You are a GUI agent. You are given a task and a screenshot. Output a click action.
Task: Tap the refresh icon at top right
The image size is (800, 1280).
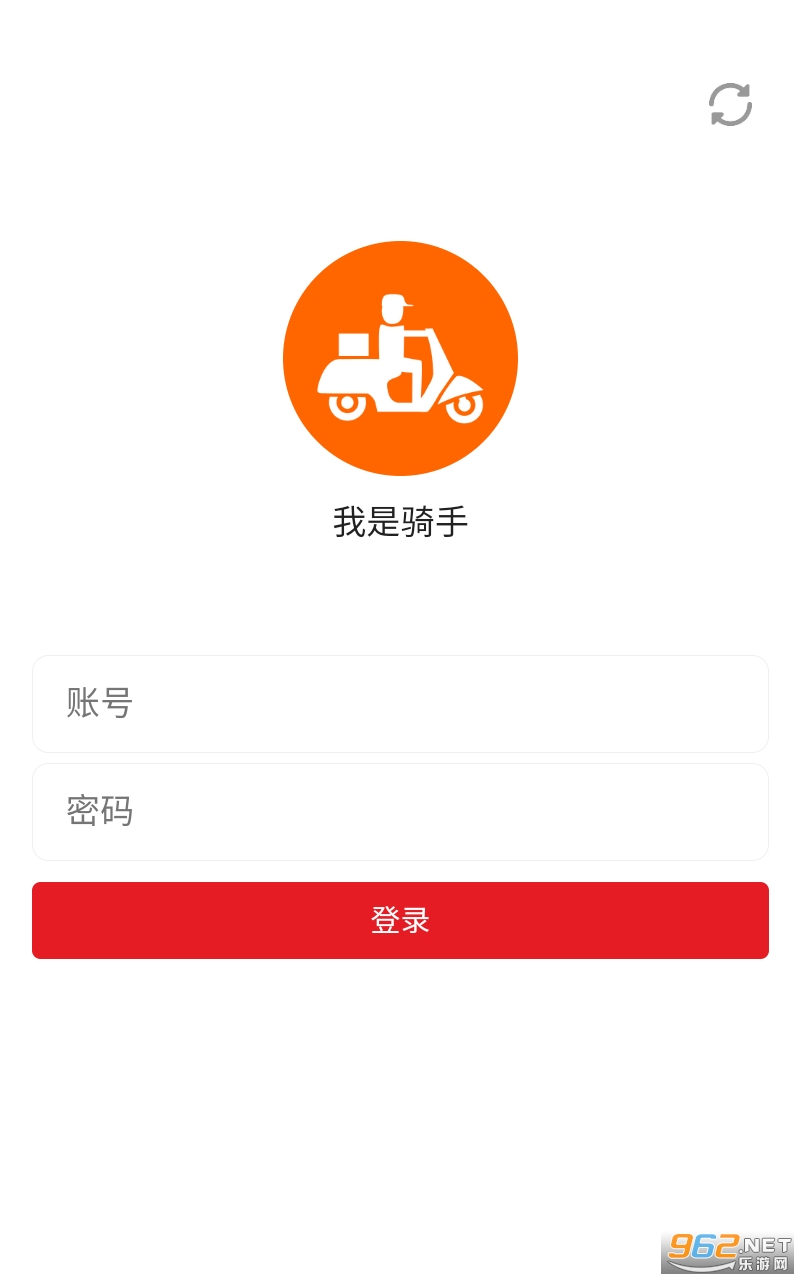click(x=730, y=105)
